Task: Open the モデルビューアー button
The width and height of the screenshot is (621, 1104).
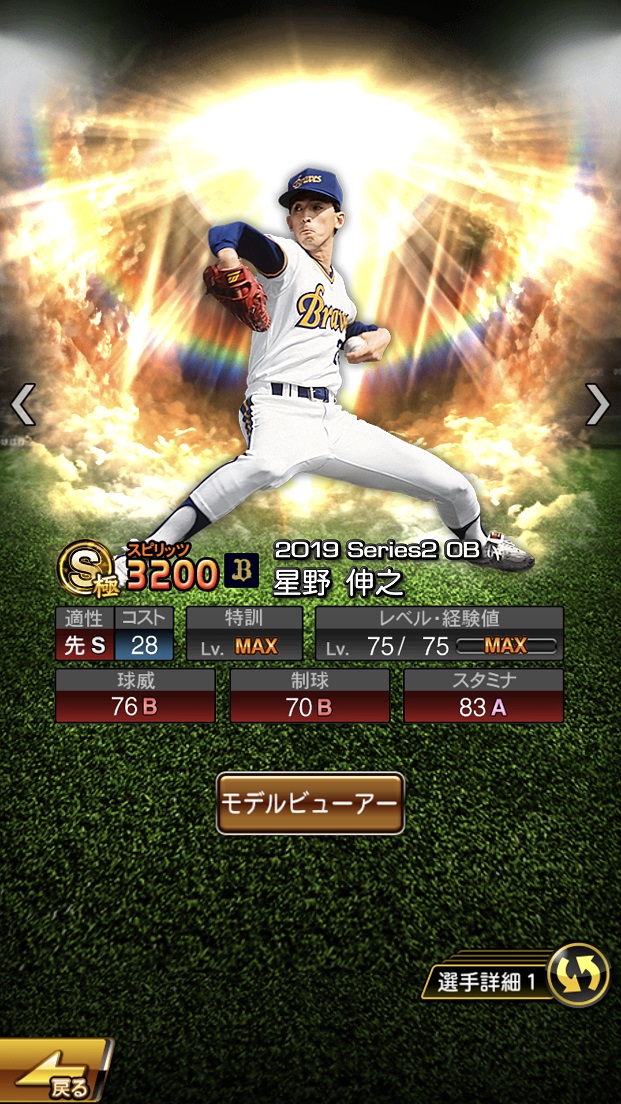Action: tap(310, 803)
